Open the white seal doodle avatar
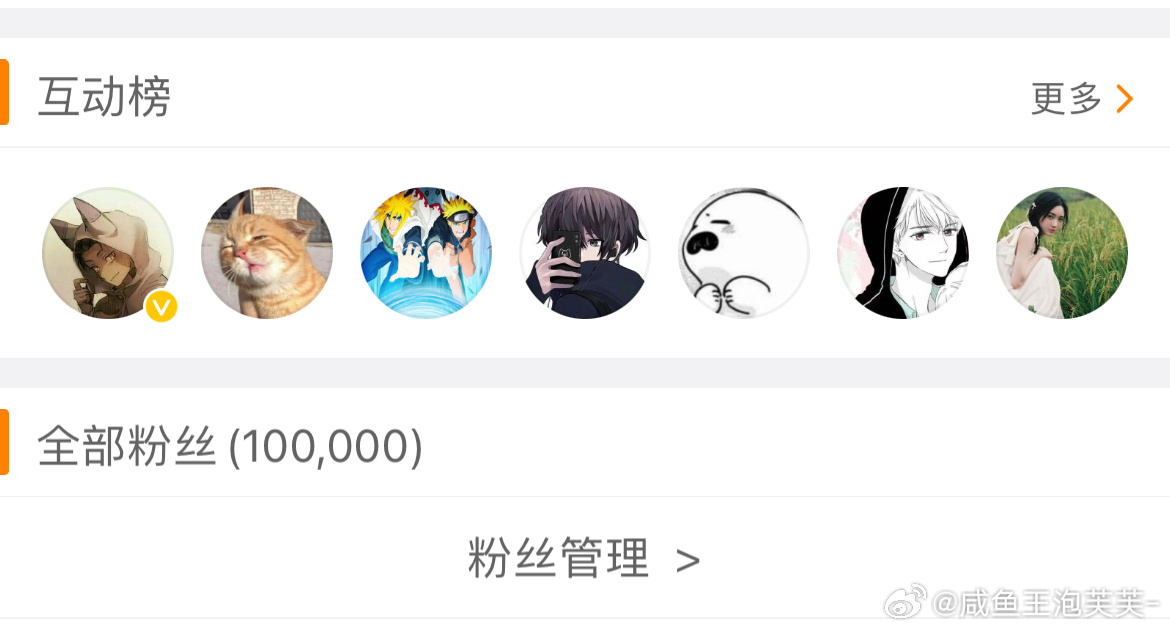The image size is (1170, 631). [744, 253]
